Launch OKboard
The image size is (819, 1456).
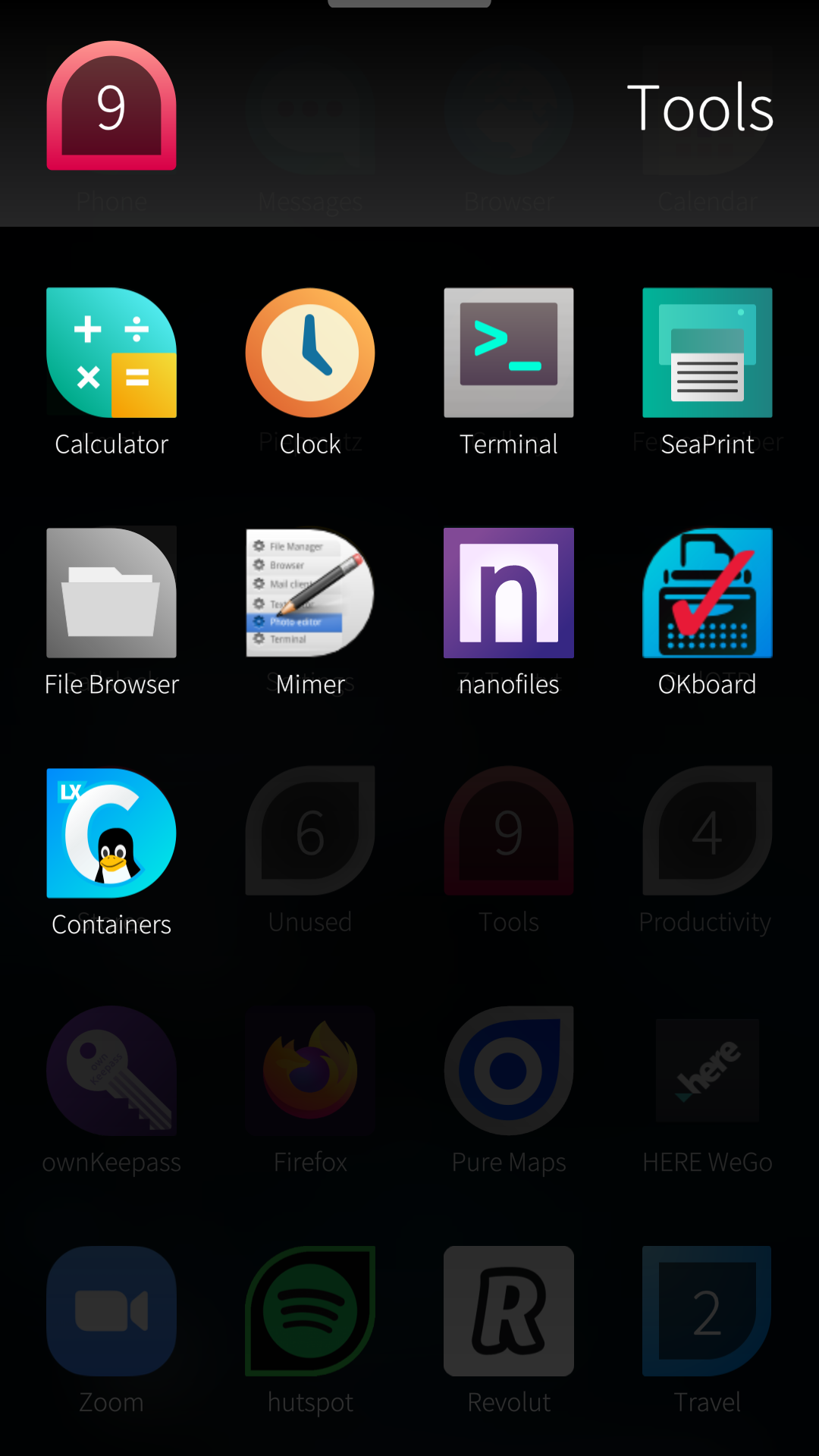(708, 593)
